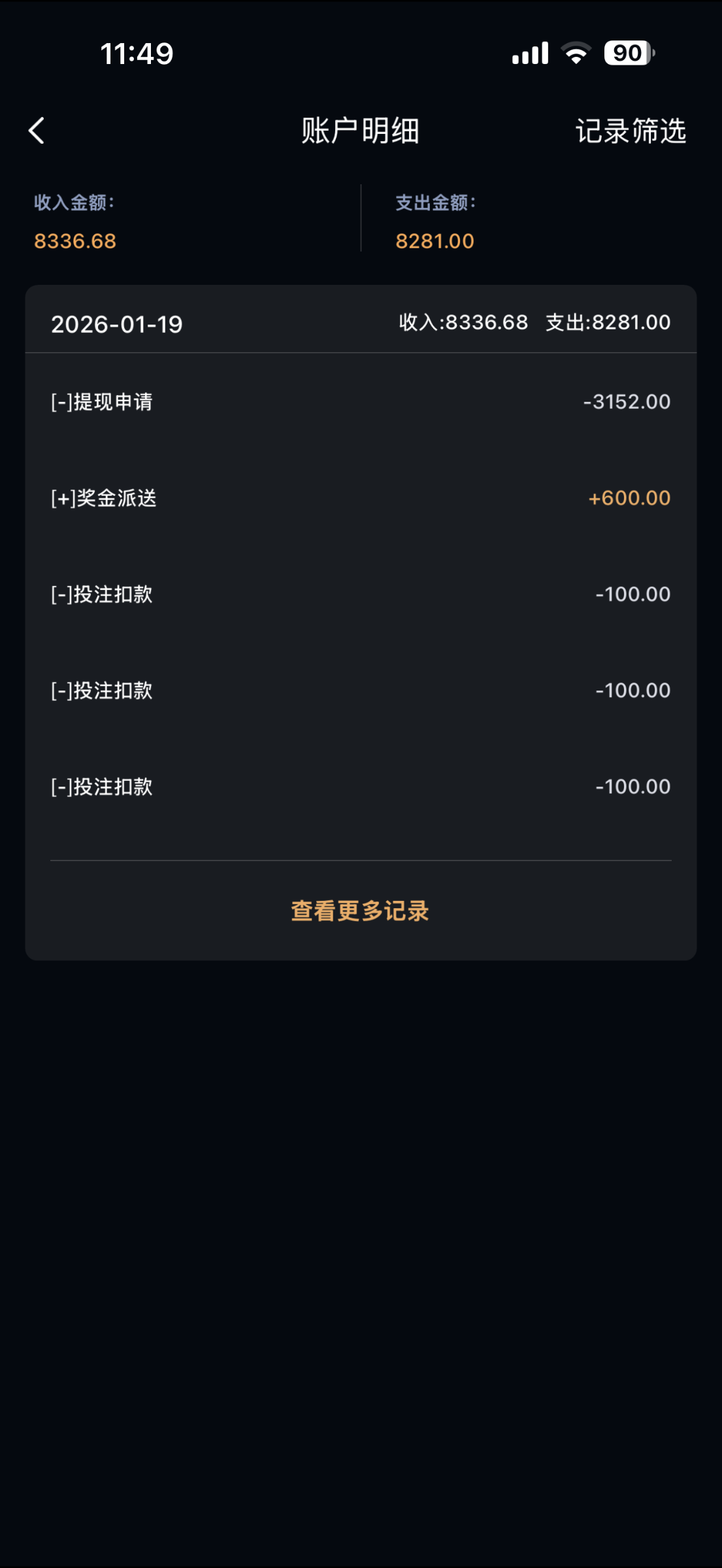Open 记录筛选 record filter
Image resolution: width=722 pixels, height=1568 pixels.
tap(631, 131)
